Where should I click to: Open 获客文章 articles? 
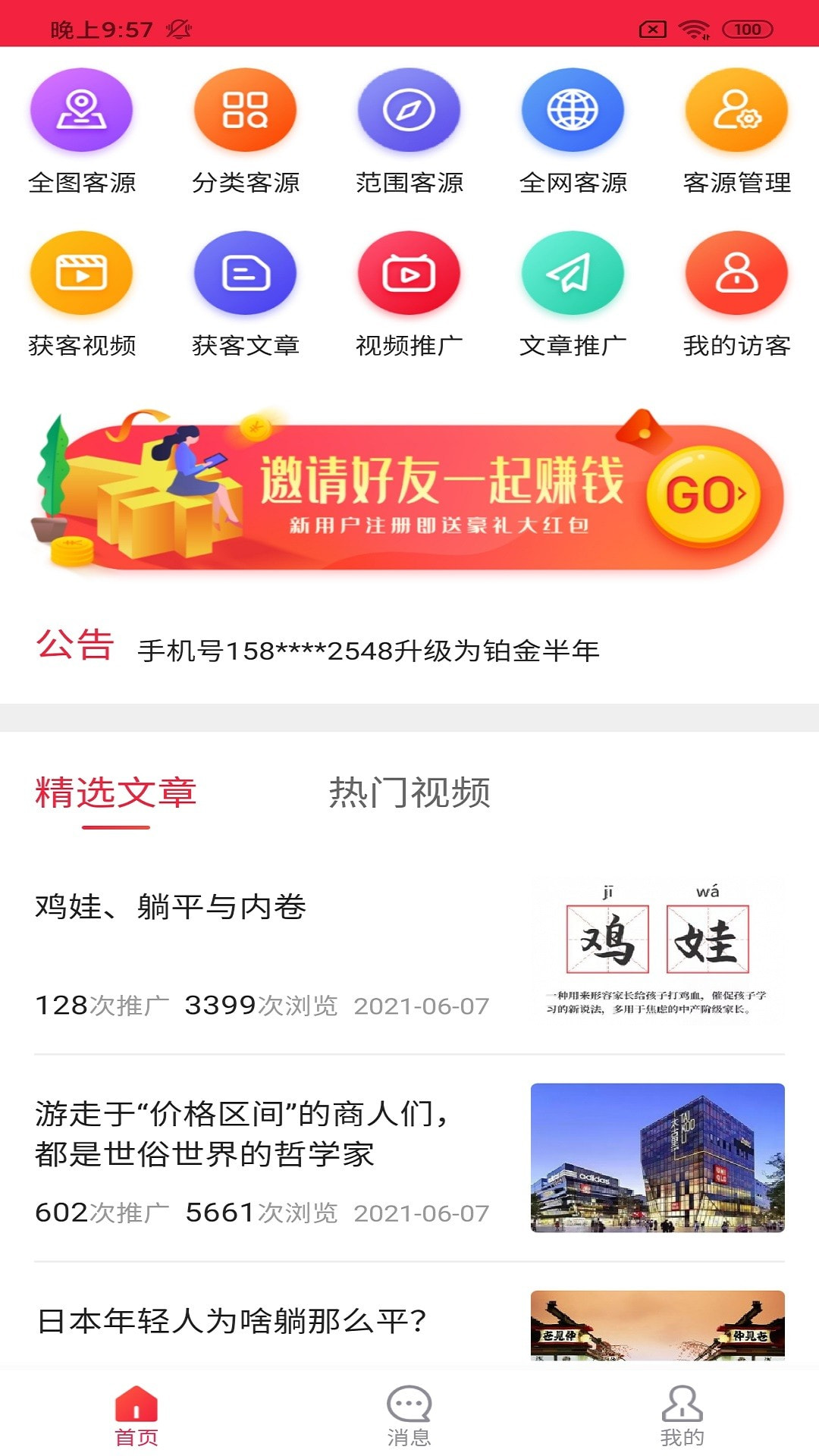point(245,293)
